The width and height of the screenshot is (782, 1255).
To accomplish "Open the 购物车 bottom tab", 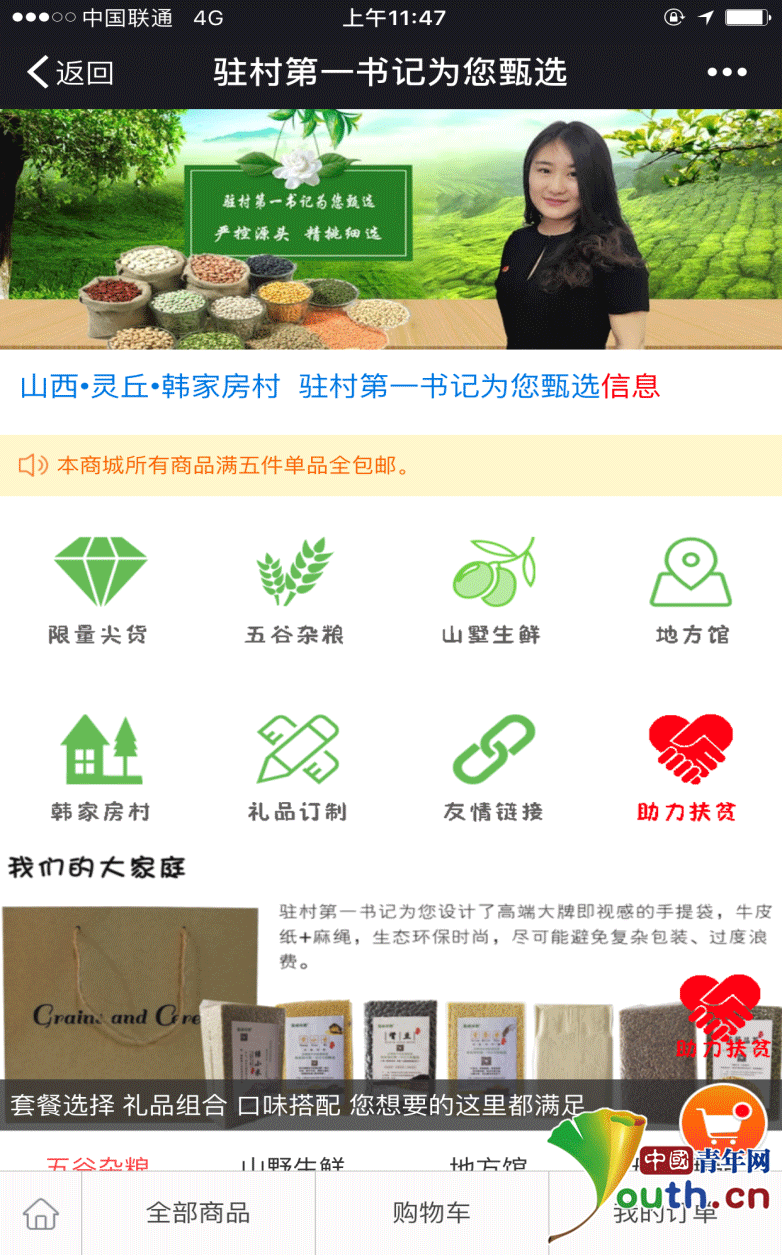I will (431, 1214).
